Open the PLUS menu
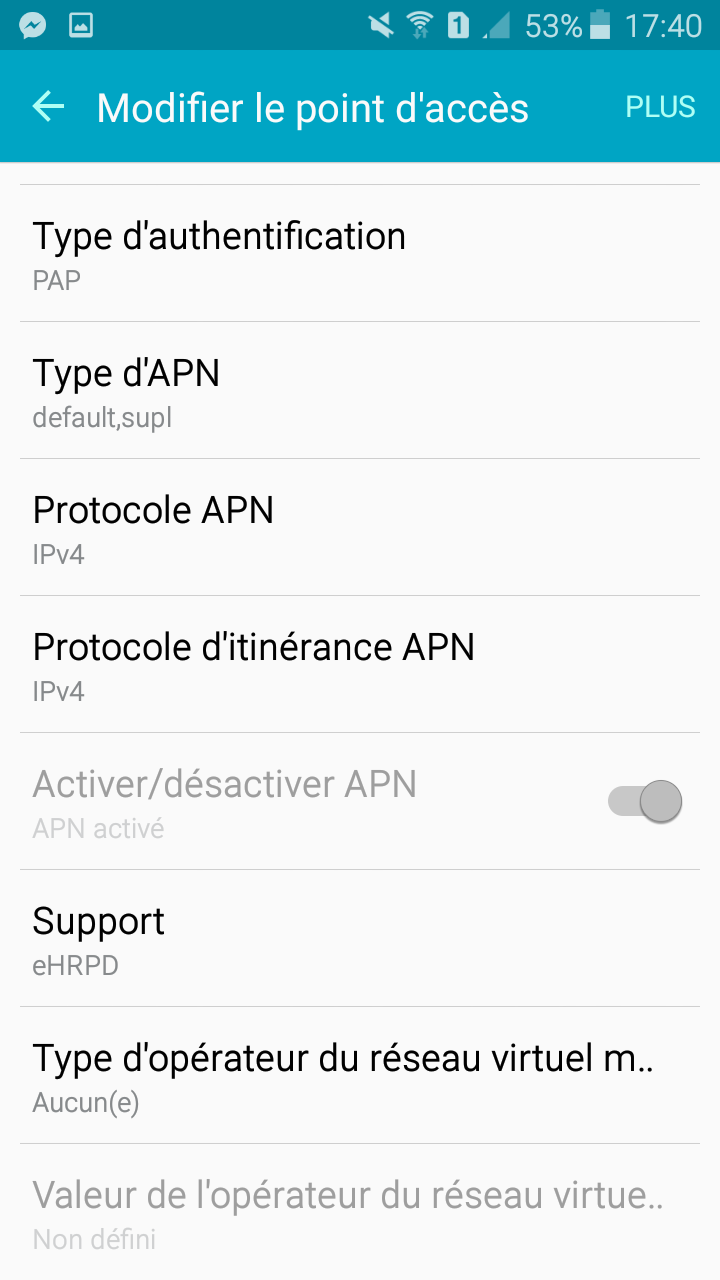The image size is (720, 1280). point(660,107)
